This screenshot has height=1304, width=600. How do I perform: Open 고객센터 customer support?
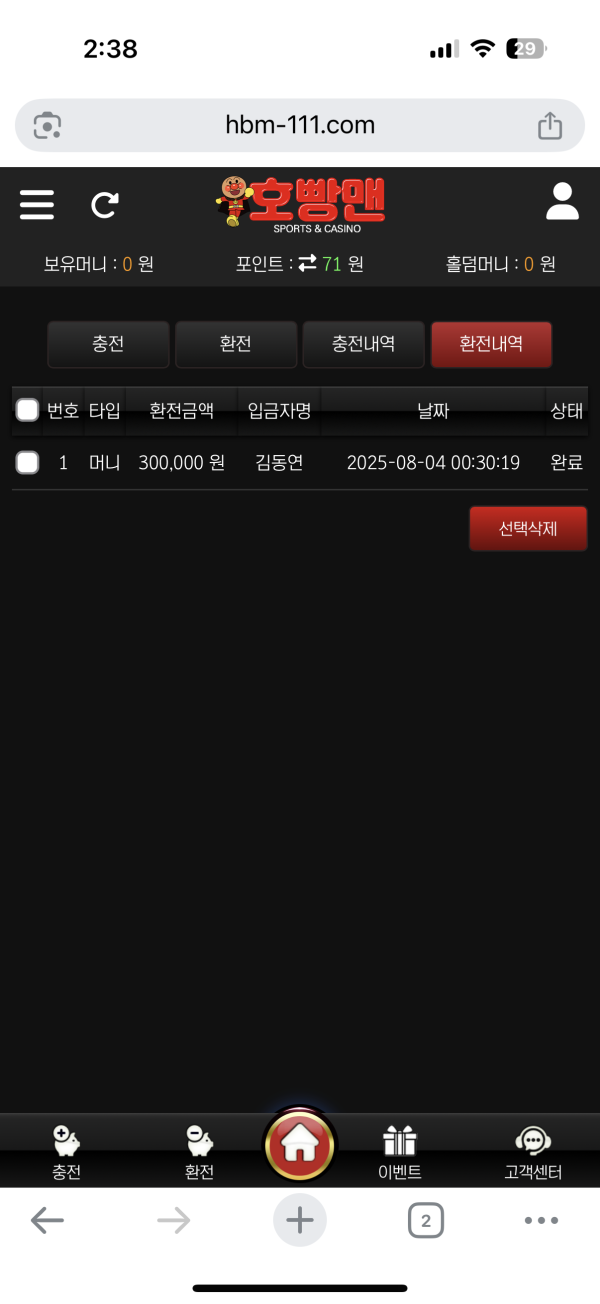tap(533, 1152)
